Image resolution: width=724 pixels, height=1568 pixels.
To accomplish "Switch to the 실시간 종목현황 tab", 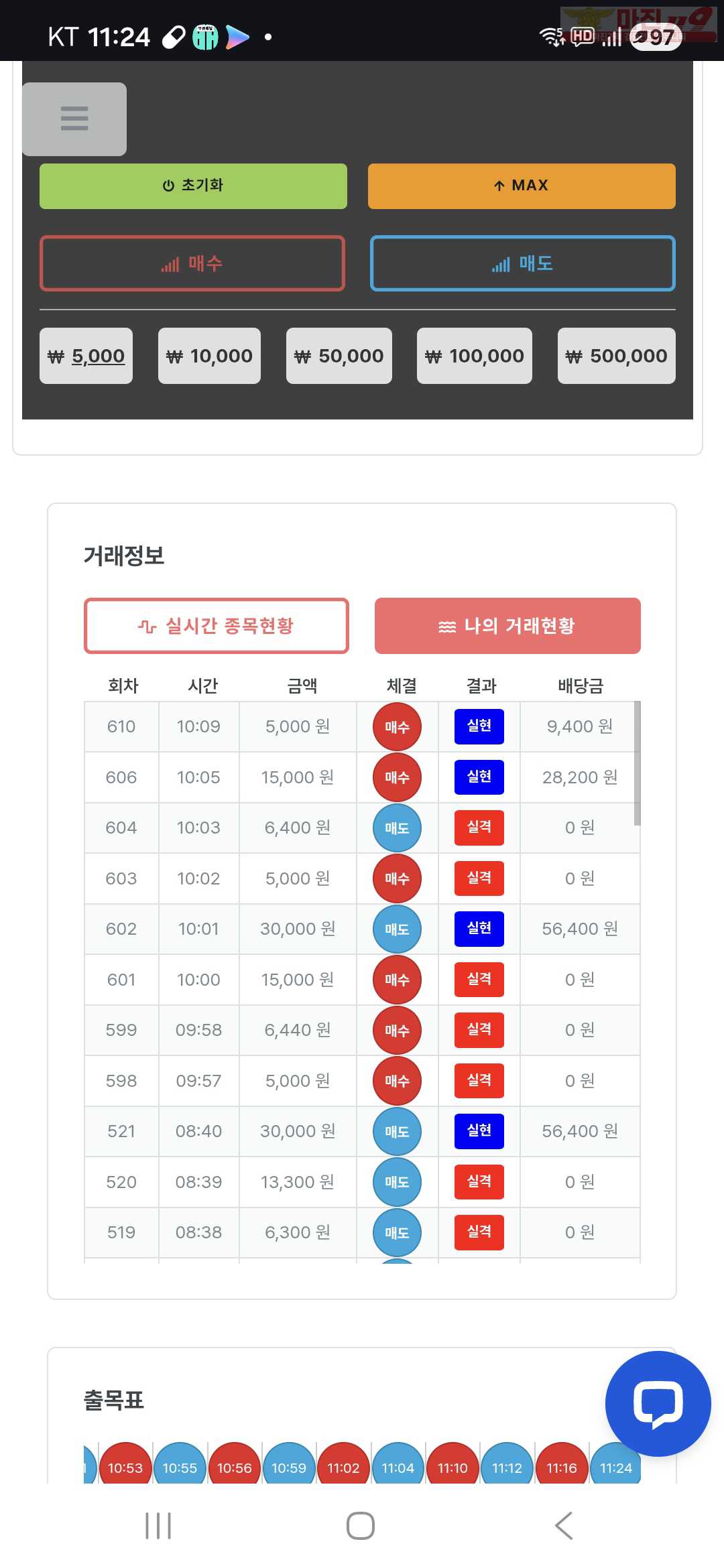I will pyautogui.click(x=216, y=626).
